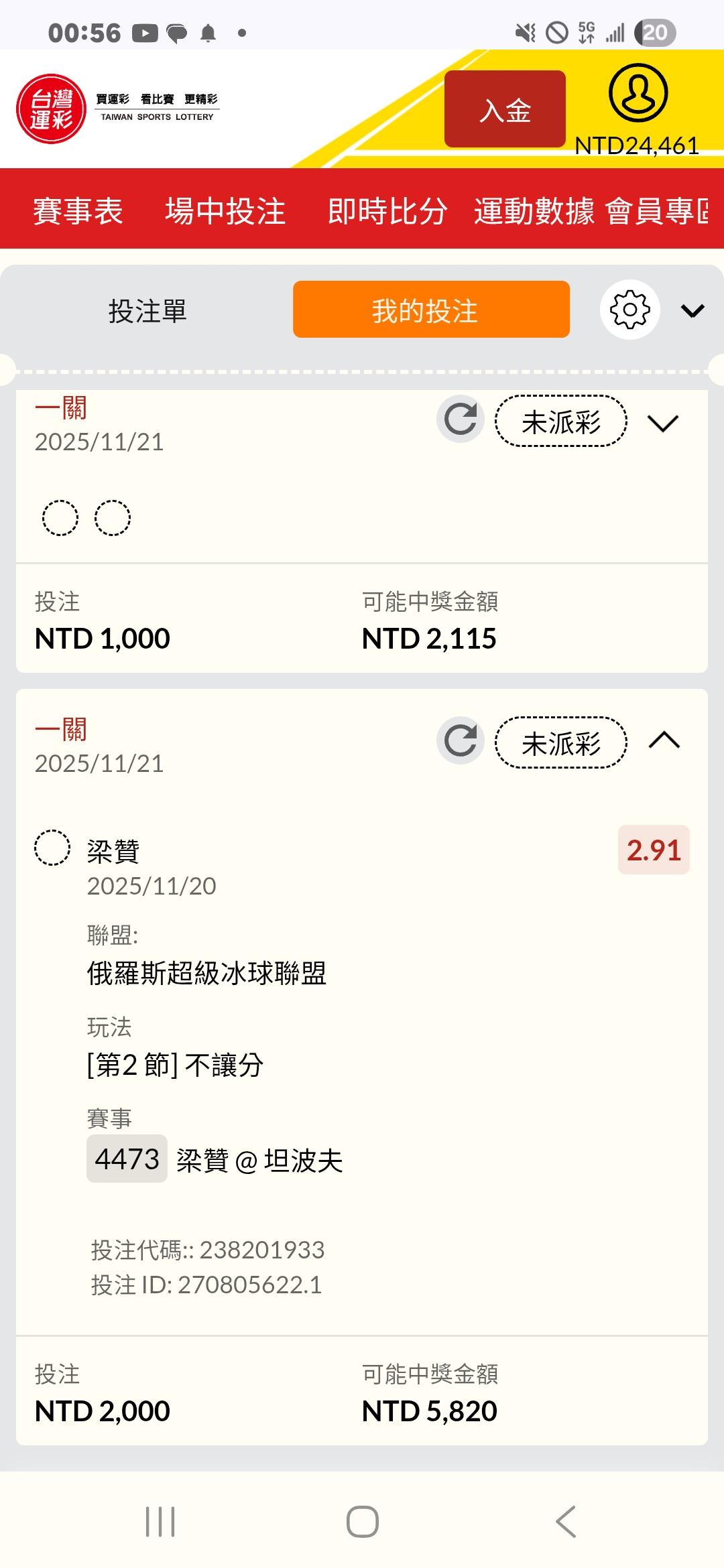Open recent apps from the navigation bar
Image resolution: width=724 pixels, height=1568 pixels.
pos(160,1521)
